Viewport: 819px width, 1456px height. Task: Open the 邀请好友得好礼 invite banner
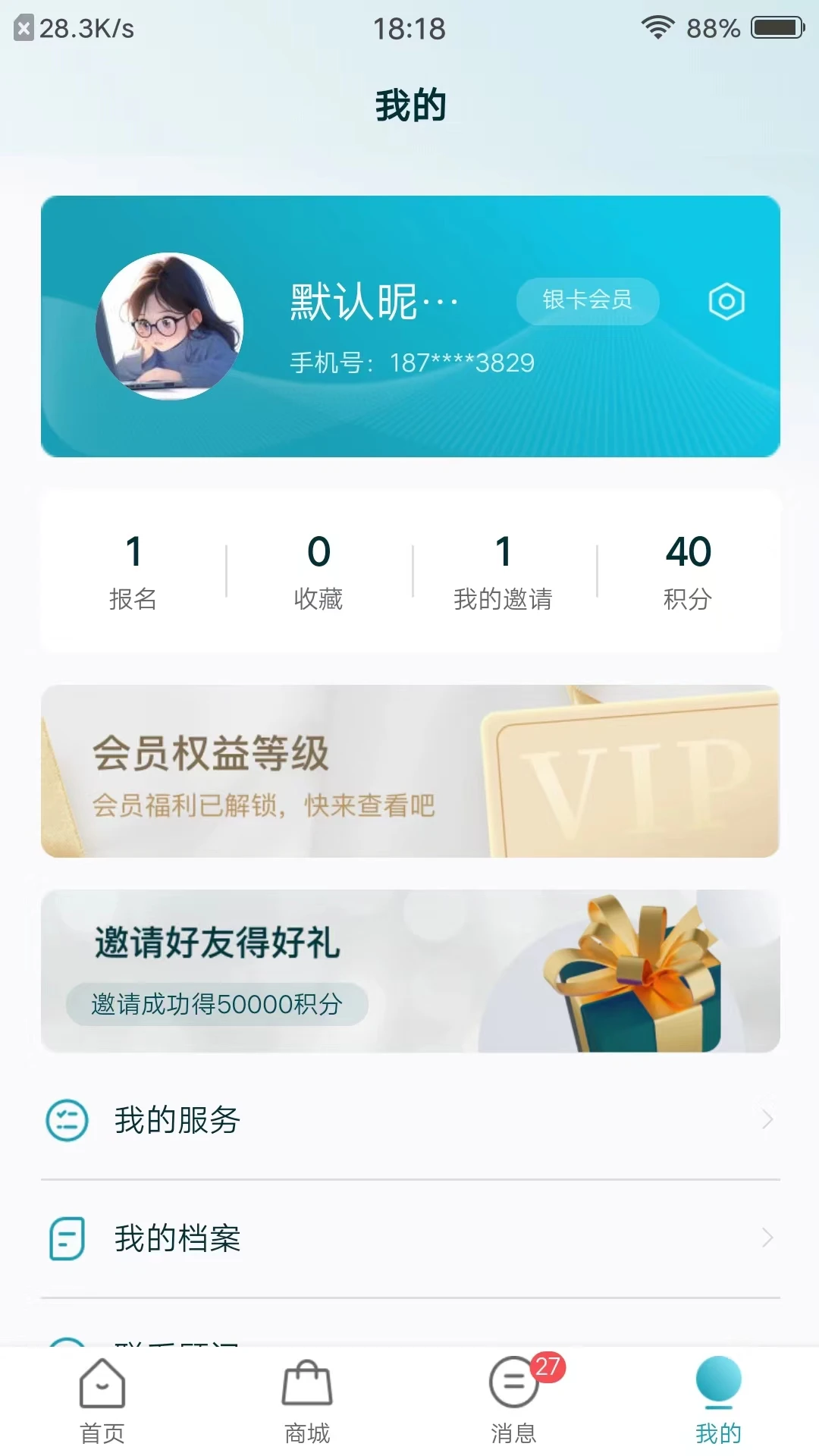click(409, 971)
